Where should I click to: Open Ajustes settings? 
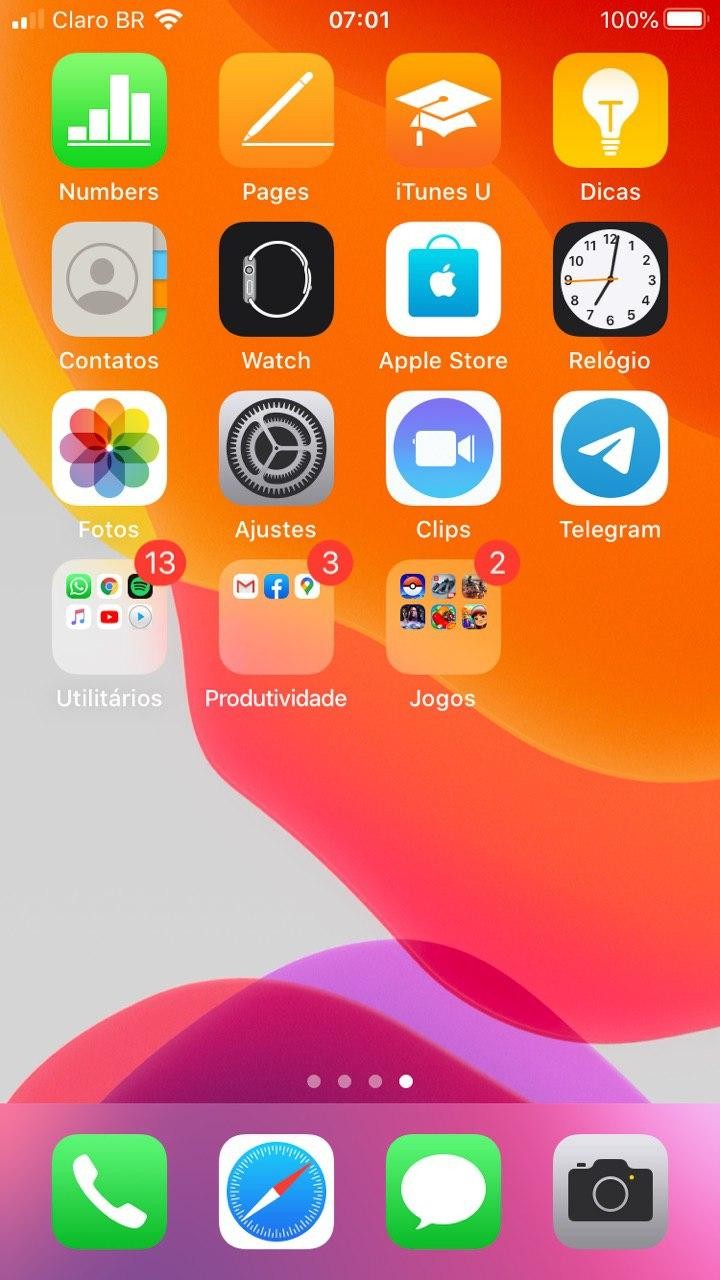click(x=276, y=448)
